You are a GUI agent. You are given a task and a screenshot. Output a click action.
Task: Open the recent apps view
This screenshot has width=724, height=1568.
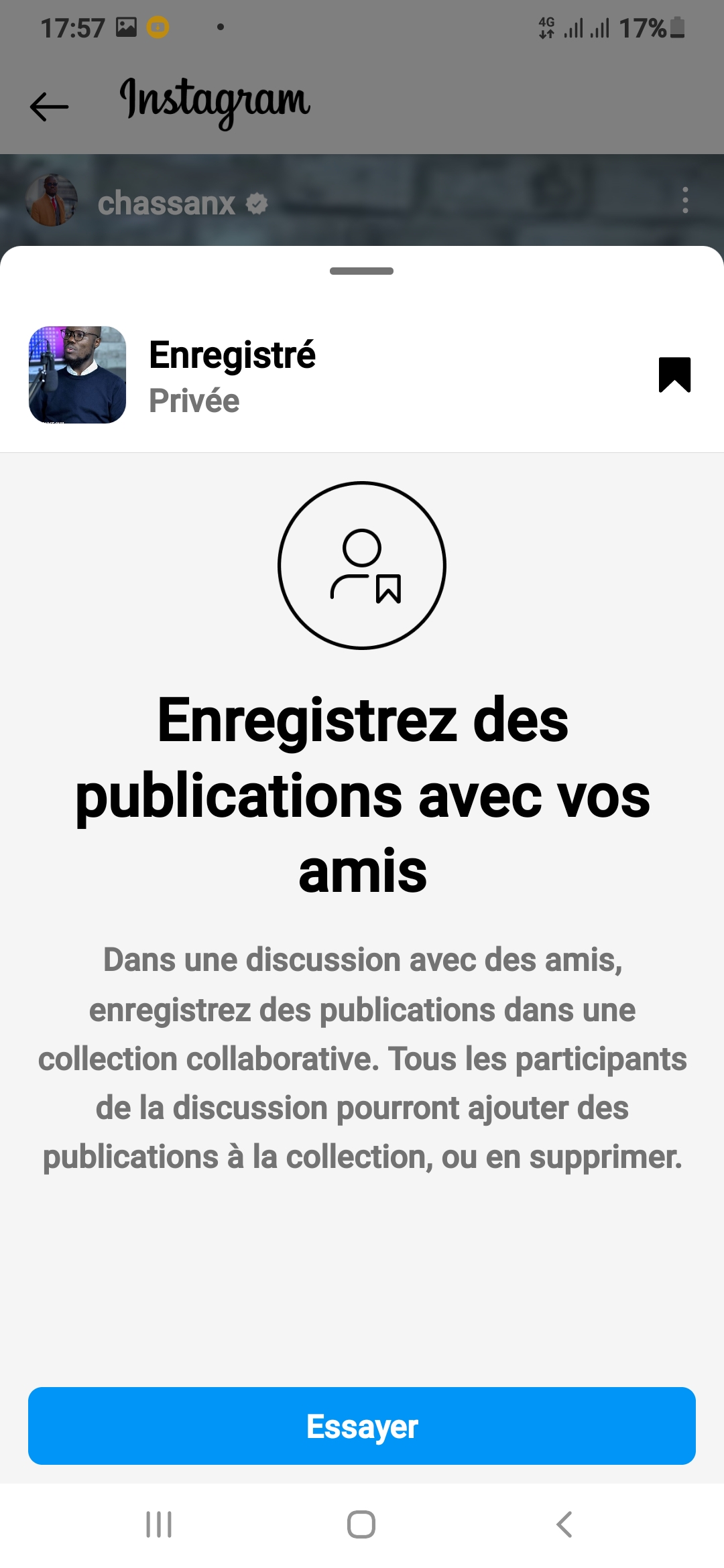coord(159,1524)
